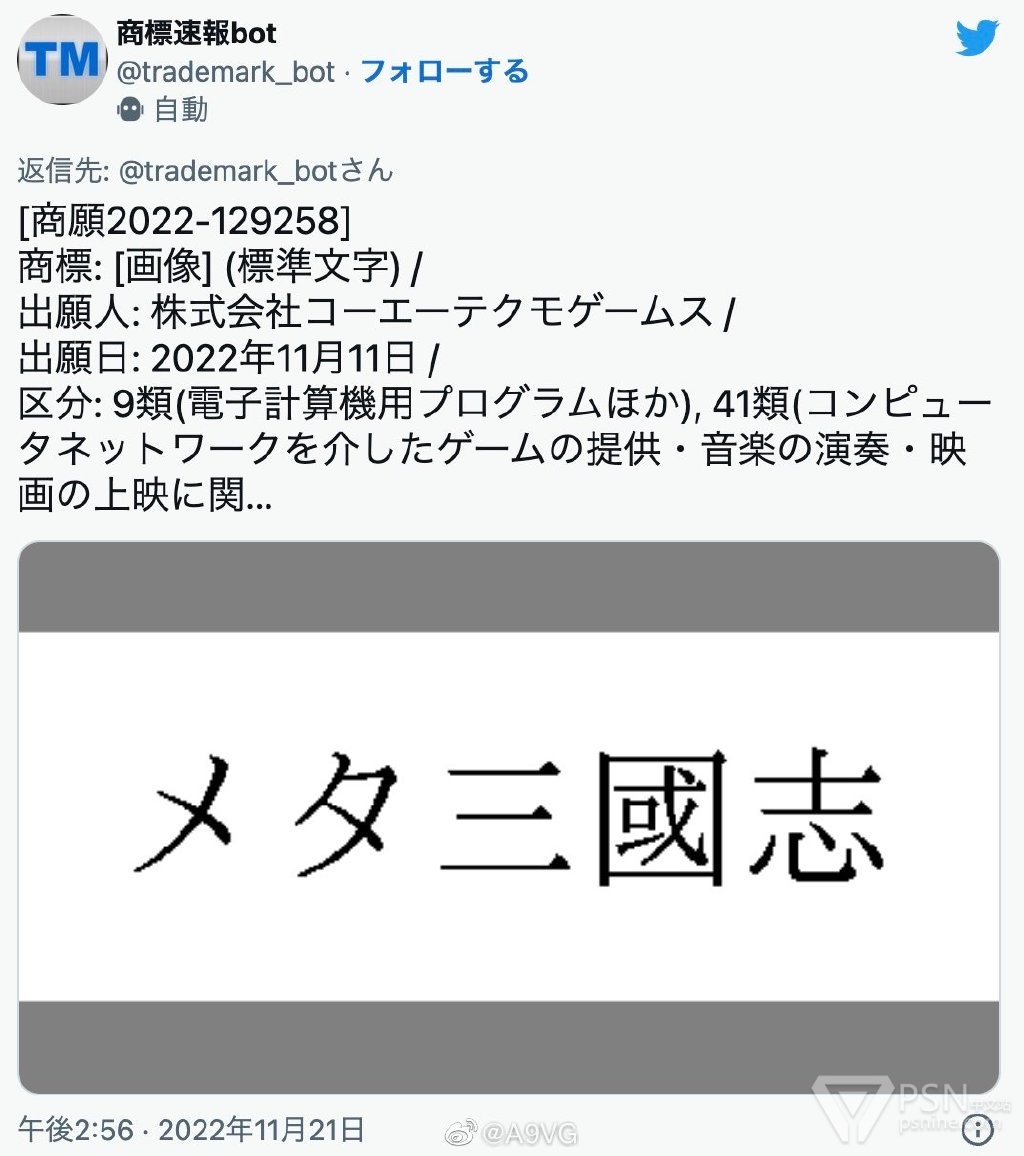
Task: Tap the フォローする follow link
Action: pyautogui.click(x=443, y=72)
